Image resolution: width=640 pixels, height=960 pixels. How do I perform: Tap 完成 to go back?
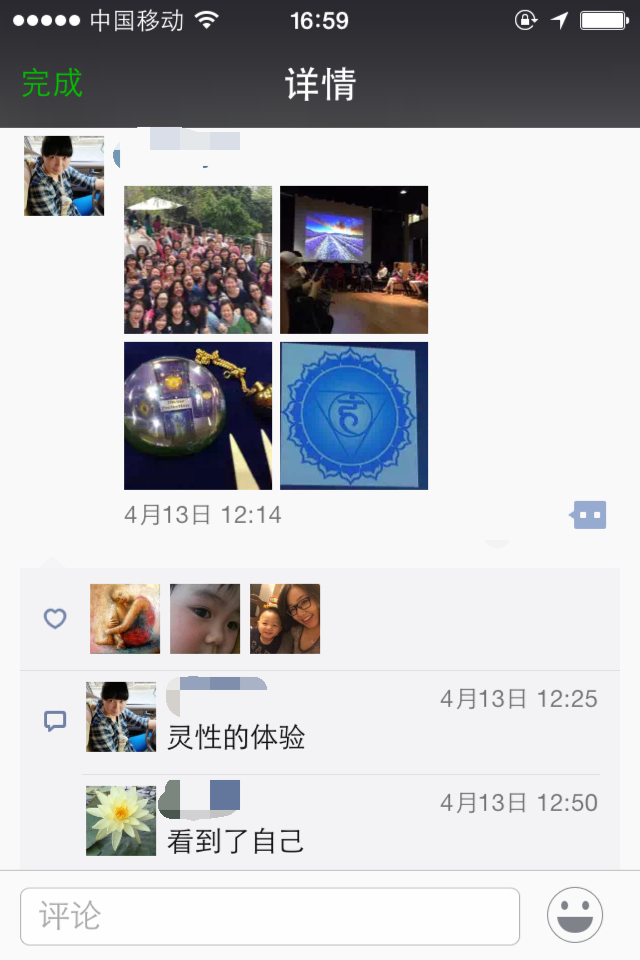point(52,83)
